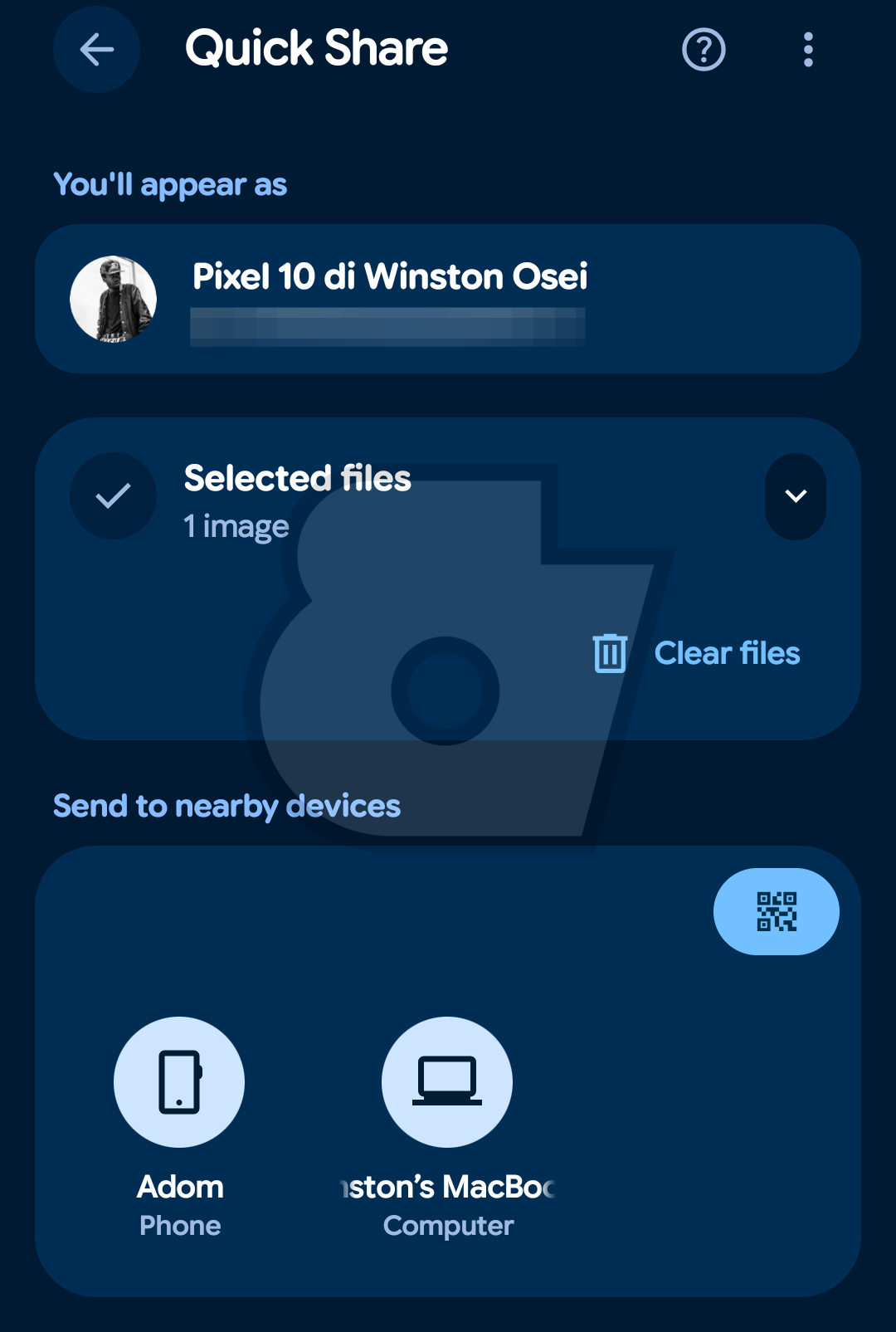Send to Winston's MacBook computer
The height and width of the screenshot is (1332, 896).
(x=447, y=1082)
